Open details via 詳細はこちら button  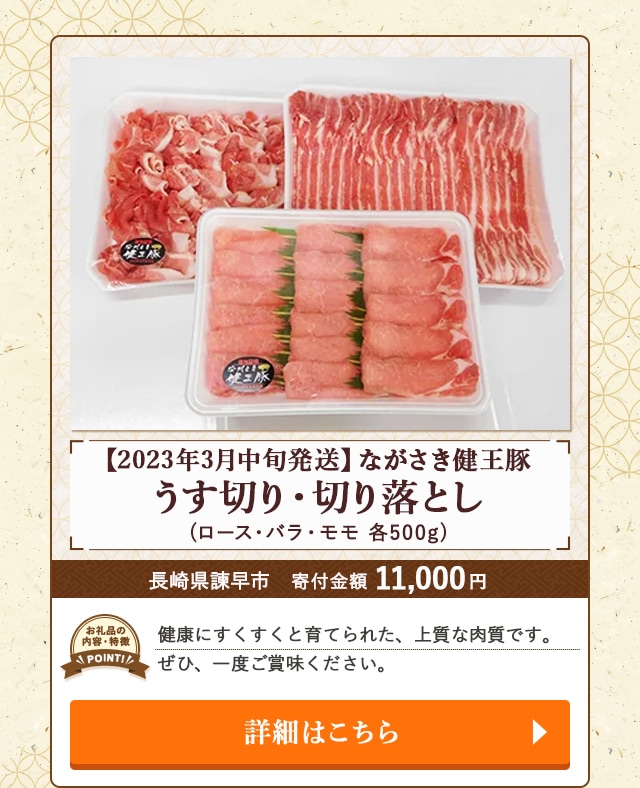320,732
